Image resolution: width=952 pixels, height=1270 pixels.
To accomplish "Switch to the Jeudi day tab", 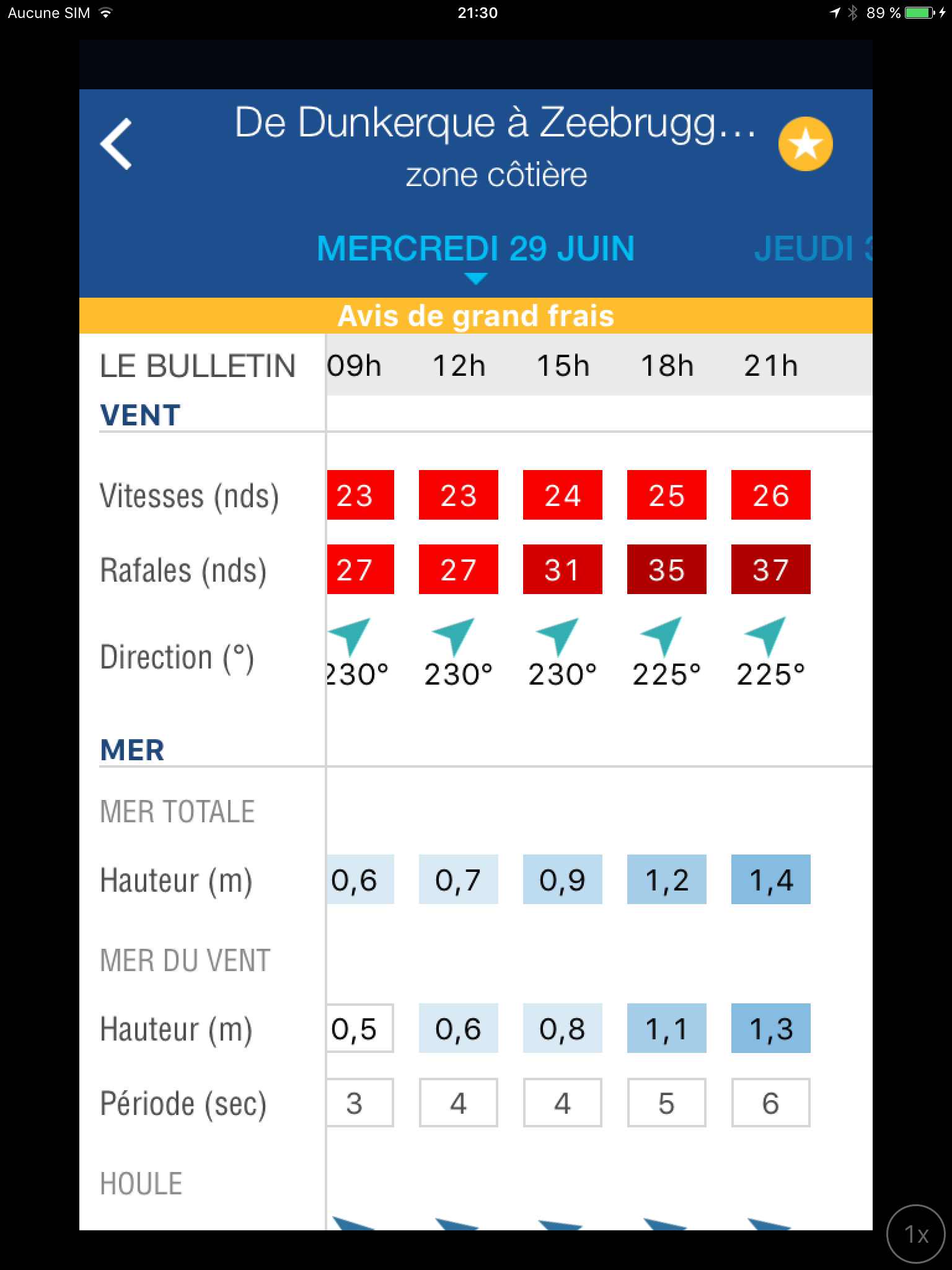I will click(x=812, y=249).
